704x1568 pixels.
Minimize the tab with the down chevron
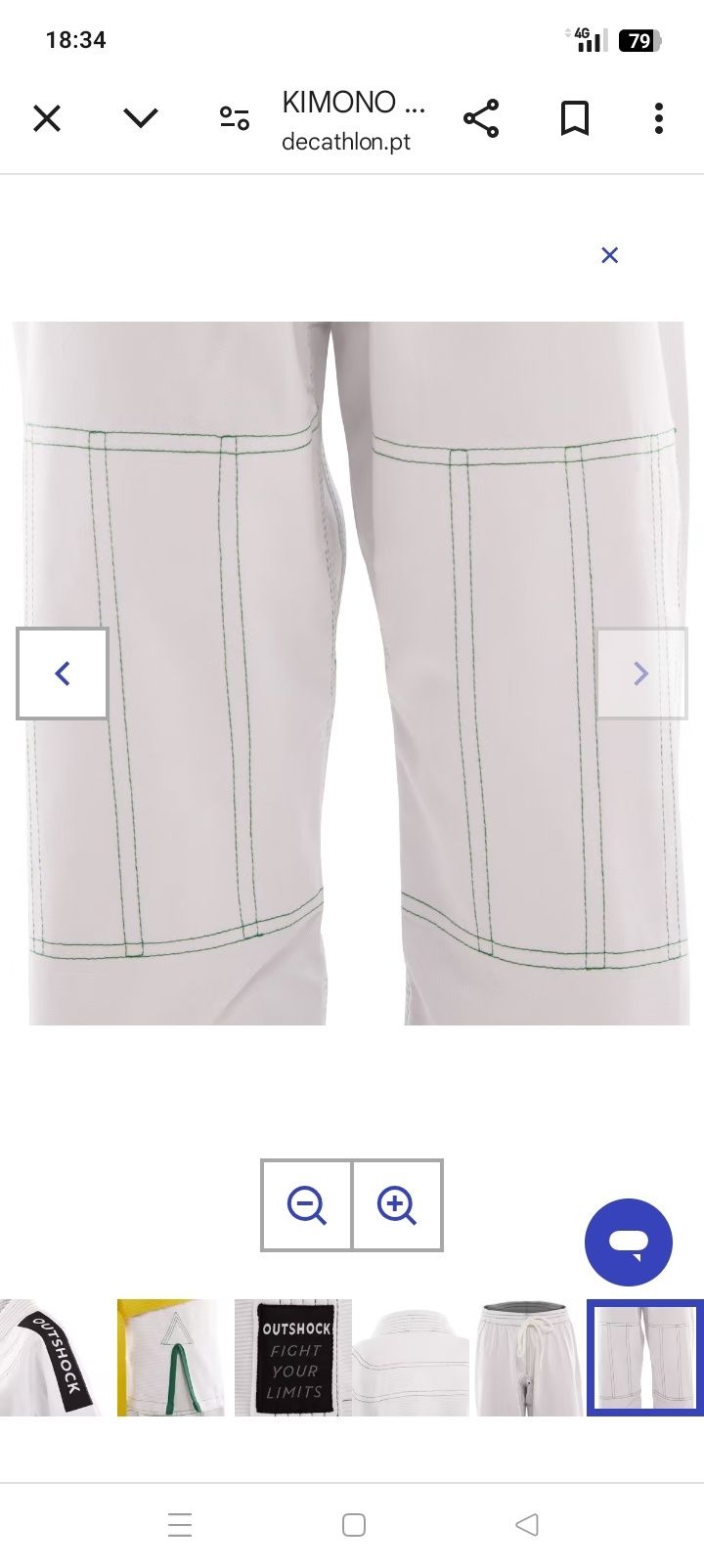point(141,119)
